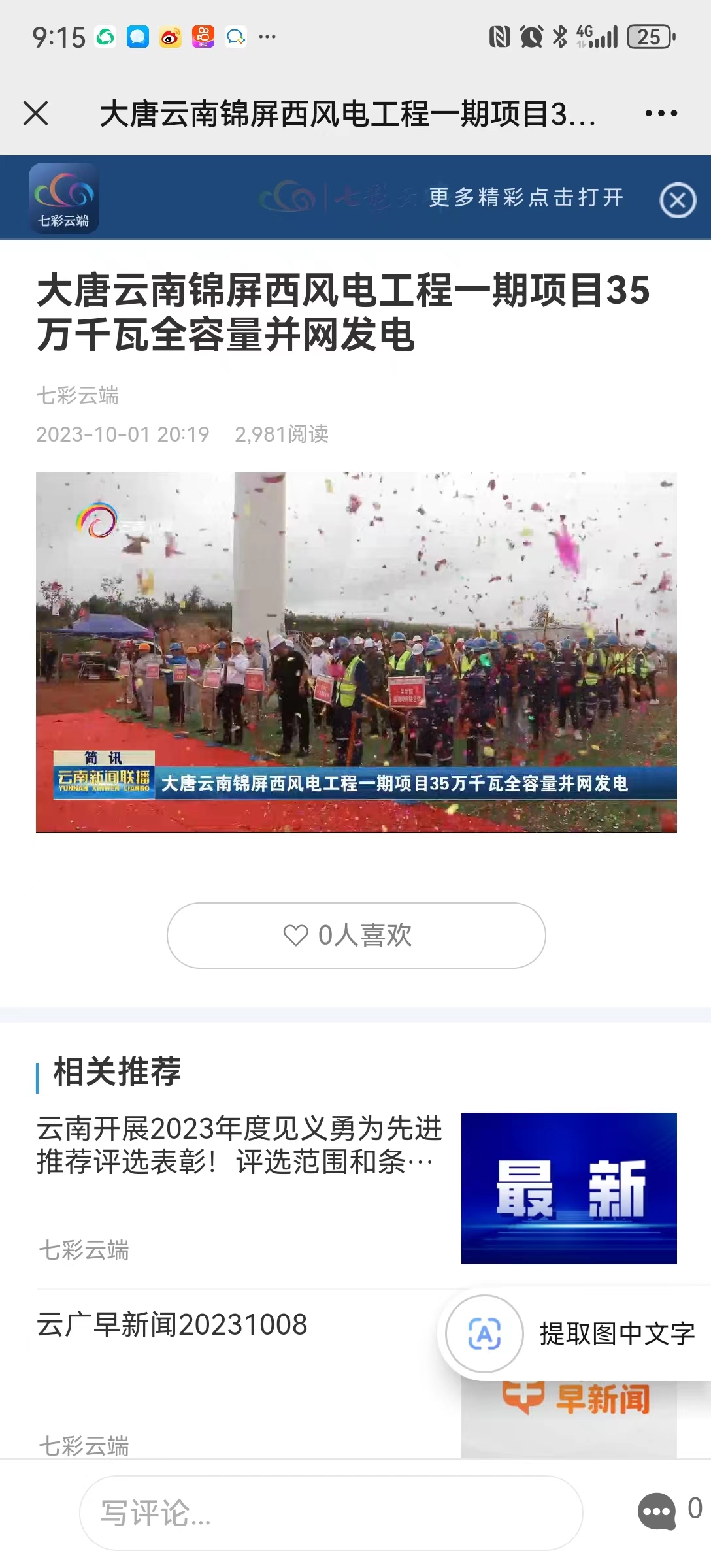Like the article via 0人喜欢 button
Viewport: 711px width, 1568px height.
pos(356,935)
